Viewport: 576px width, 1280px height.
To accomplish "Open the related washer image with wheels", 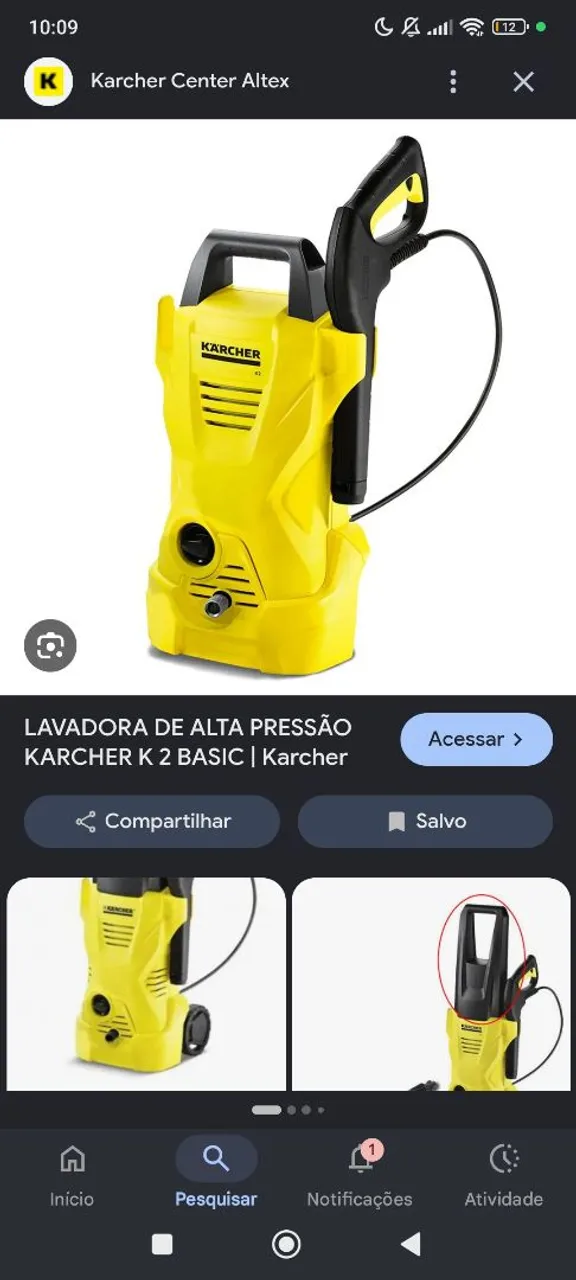I will coord(146,984).
